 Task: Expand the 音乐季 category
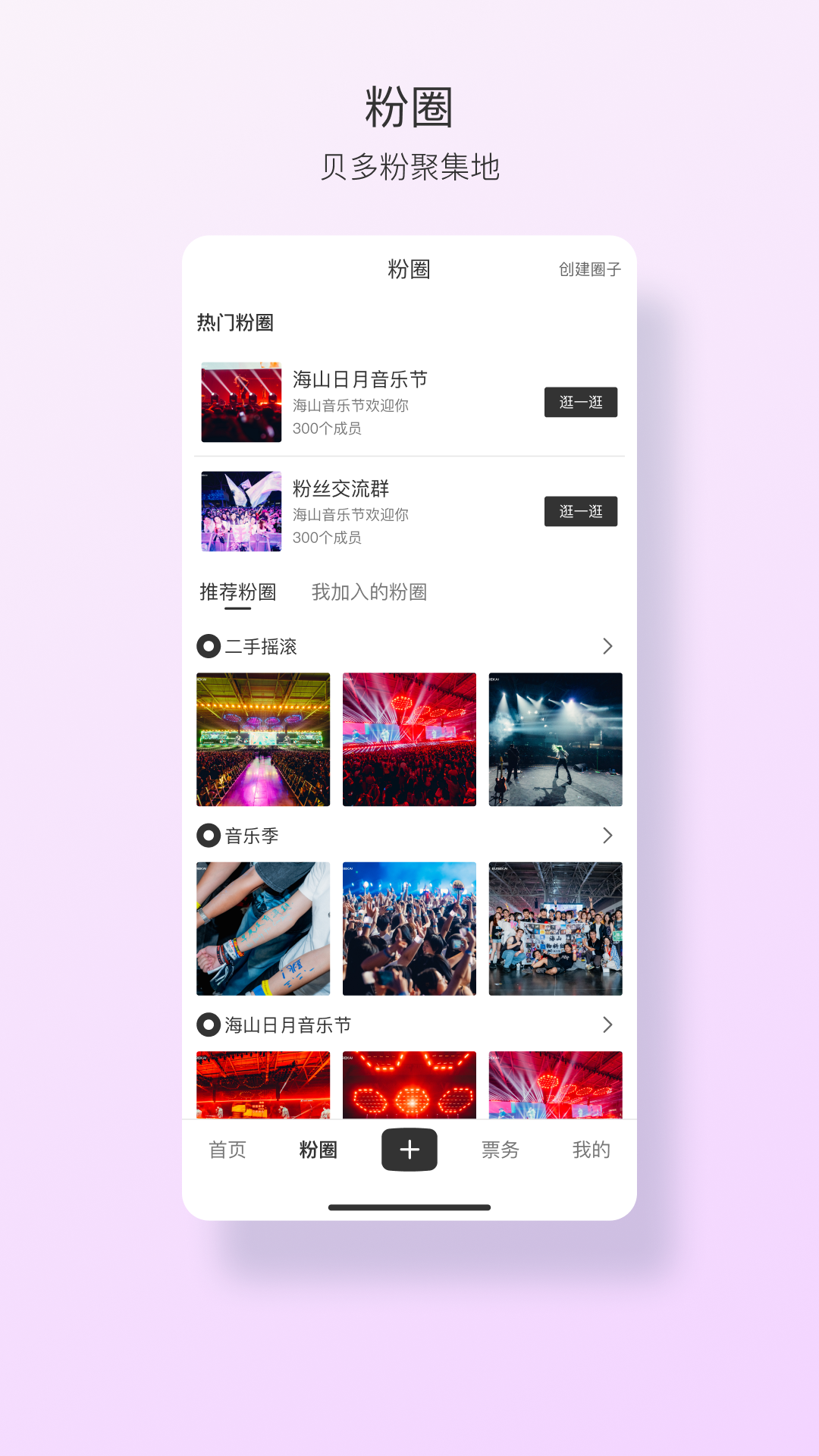pyautogui.click(x=607, y=836)
